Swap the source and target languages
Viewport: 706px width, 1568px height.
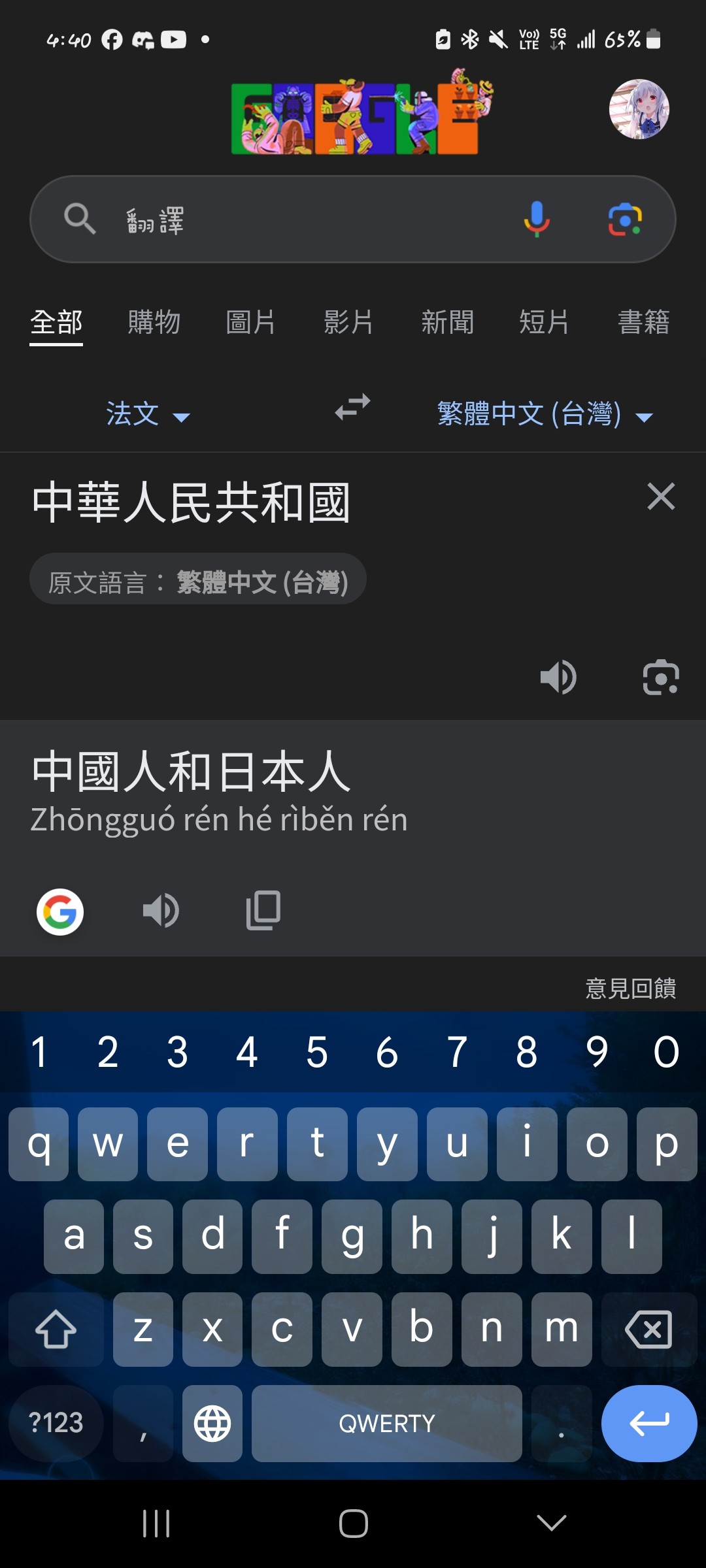[x=352, y=408]
